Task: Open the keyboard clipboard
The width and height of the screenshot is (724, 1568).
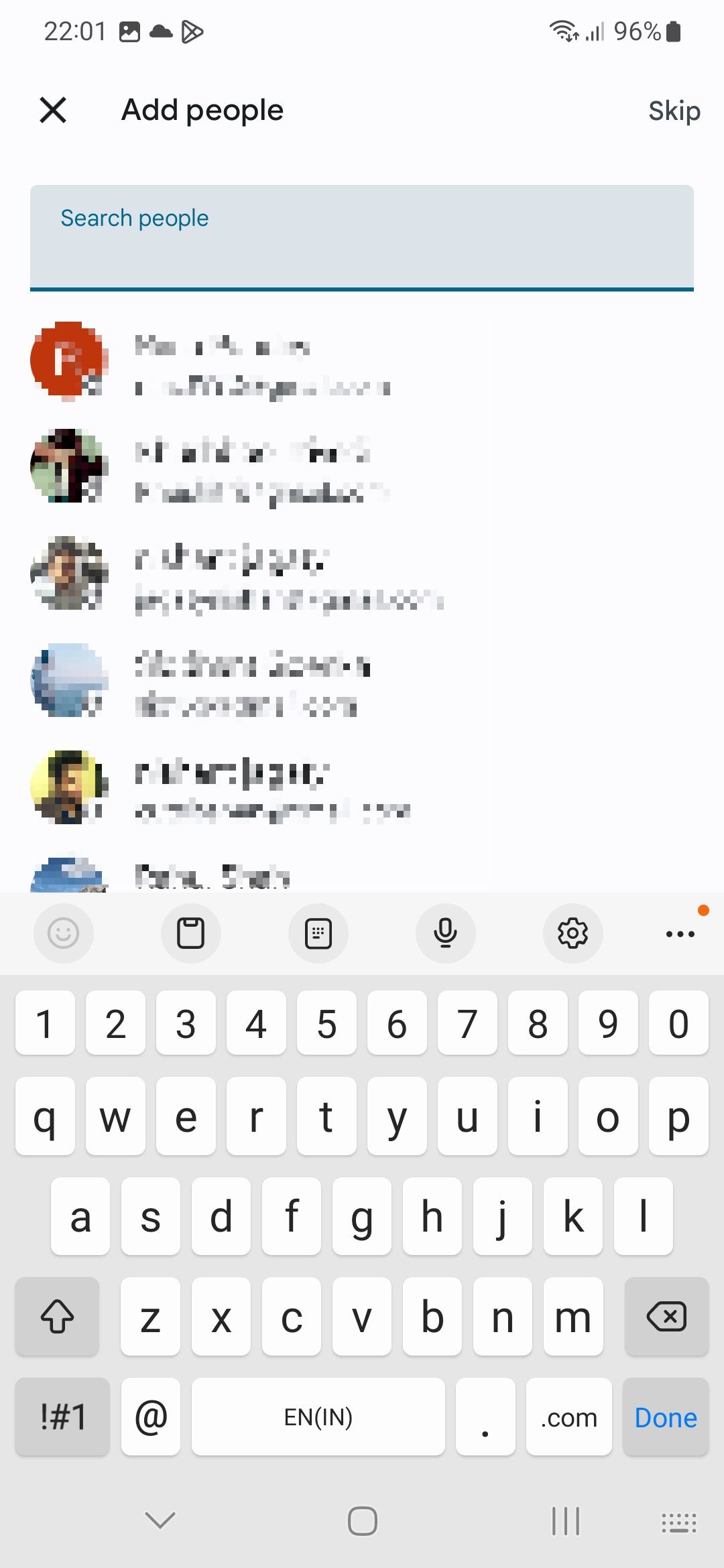Action: click(x=190, y=933)
